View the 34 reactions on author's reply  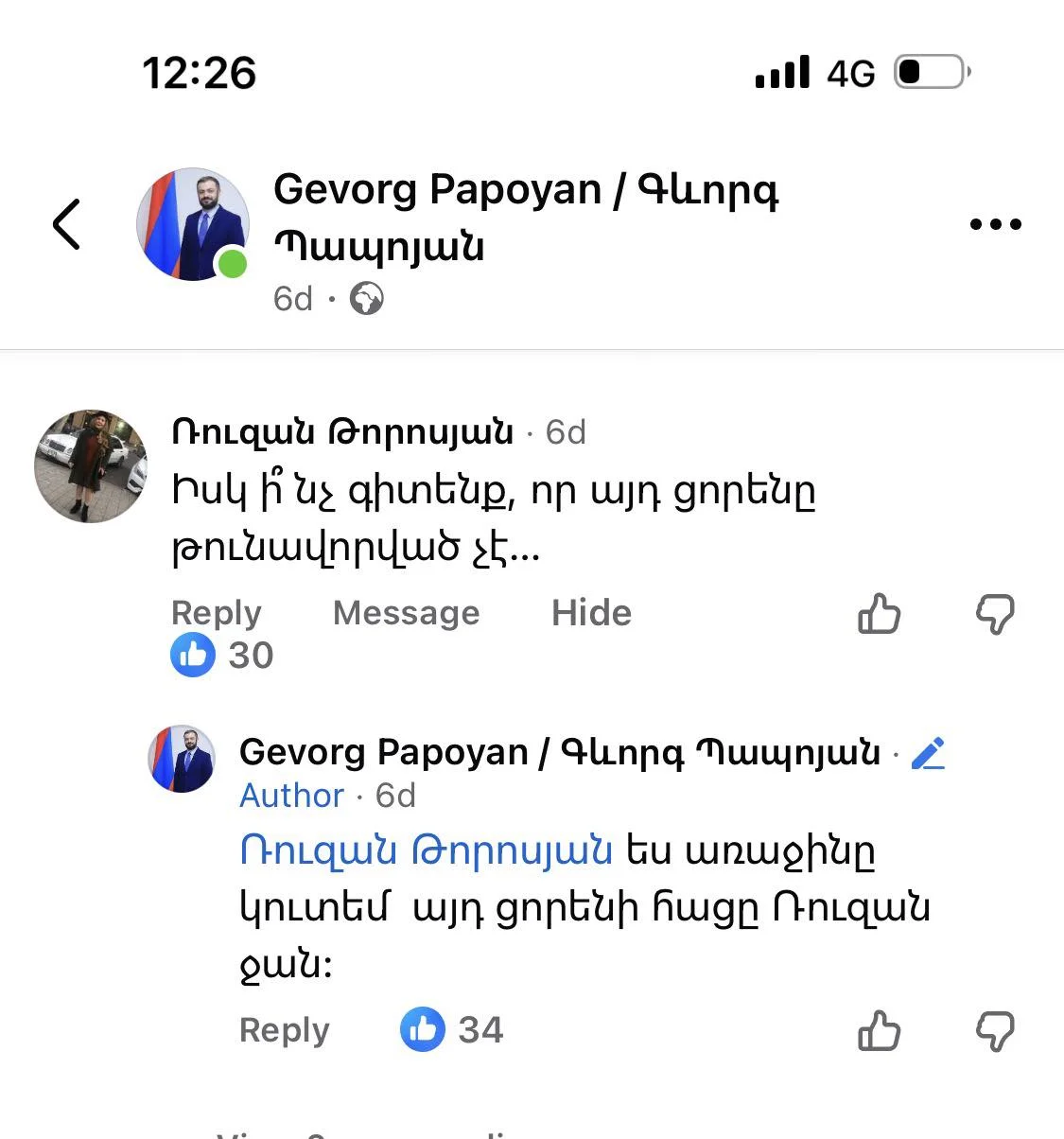(452, 1029)
